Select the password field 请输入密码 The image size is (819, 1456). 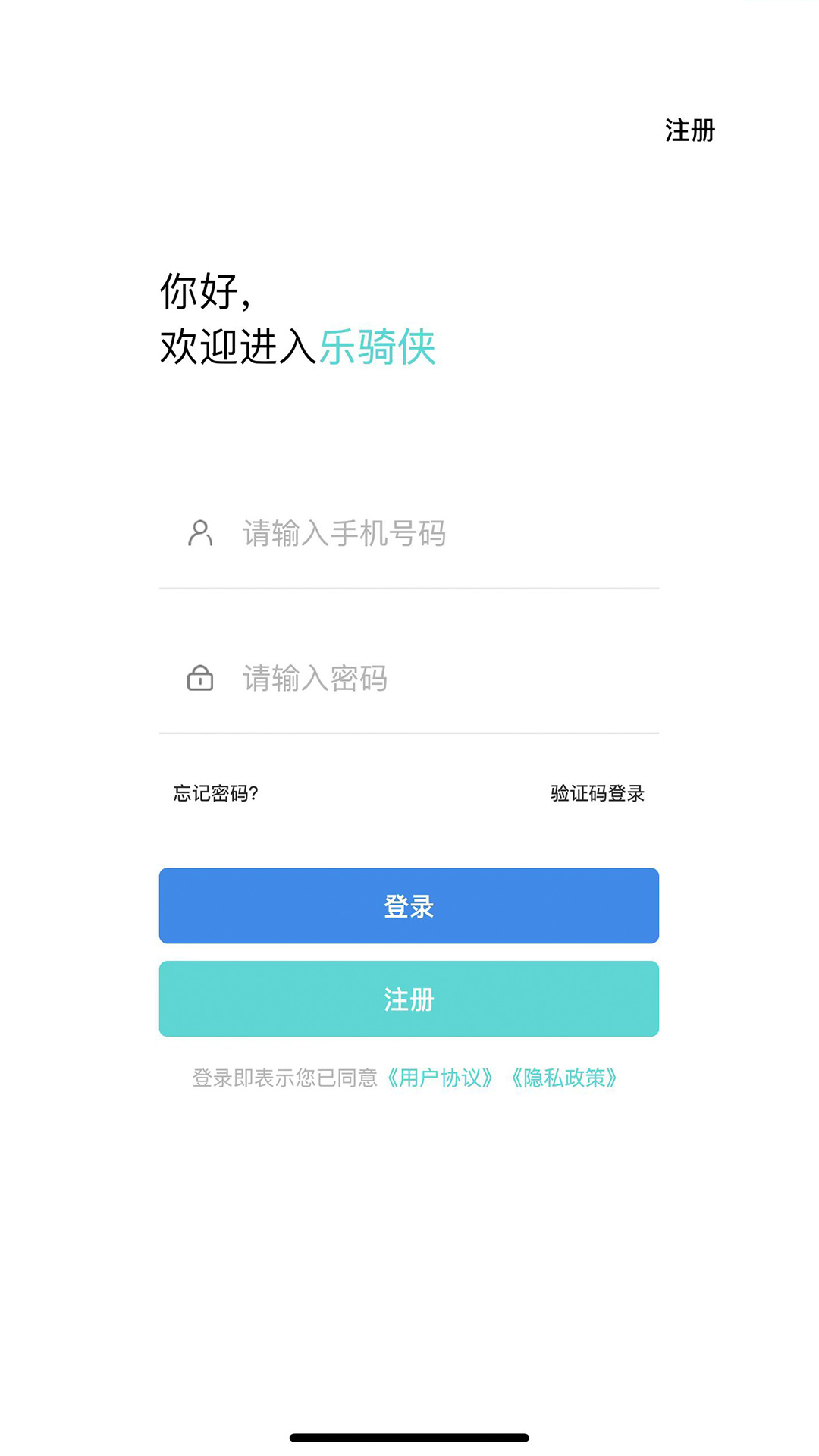(409, 678)
